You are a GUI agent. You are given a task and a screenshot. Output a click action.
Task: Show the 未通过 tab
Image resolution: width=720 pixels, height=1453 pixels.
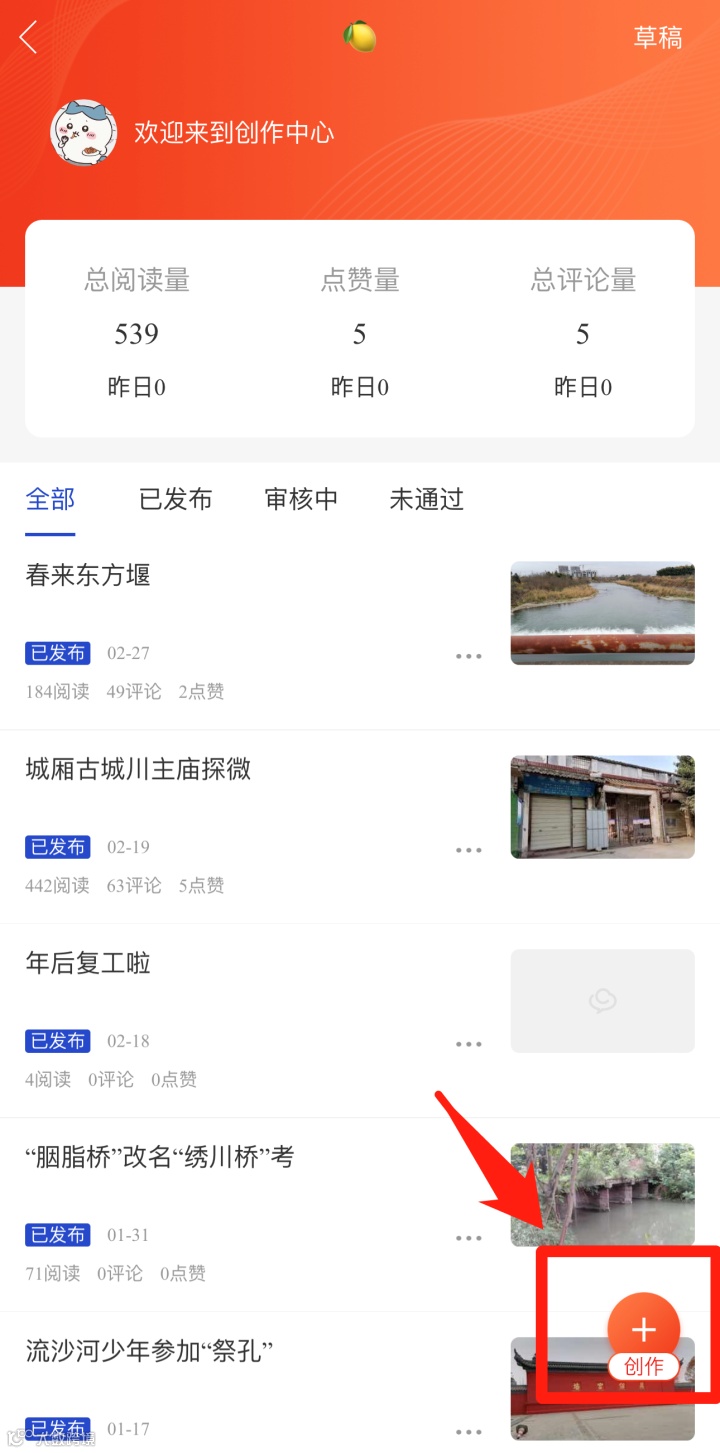click(427, 499)
